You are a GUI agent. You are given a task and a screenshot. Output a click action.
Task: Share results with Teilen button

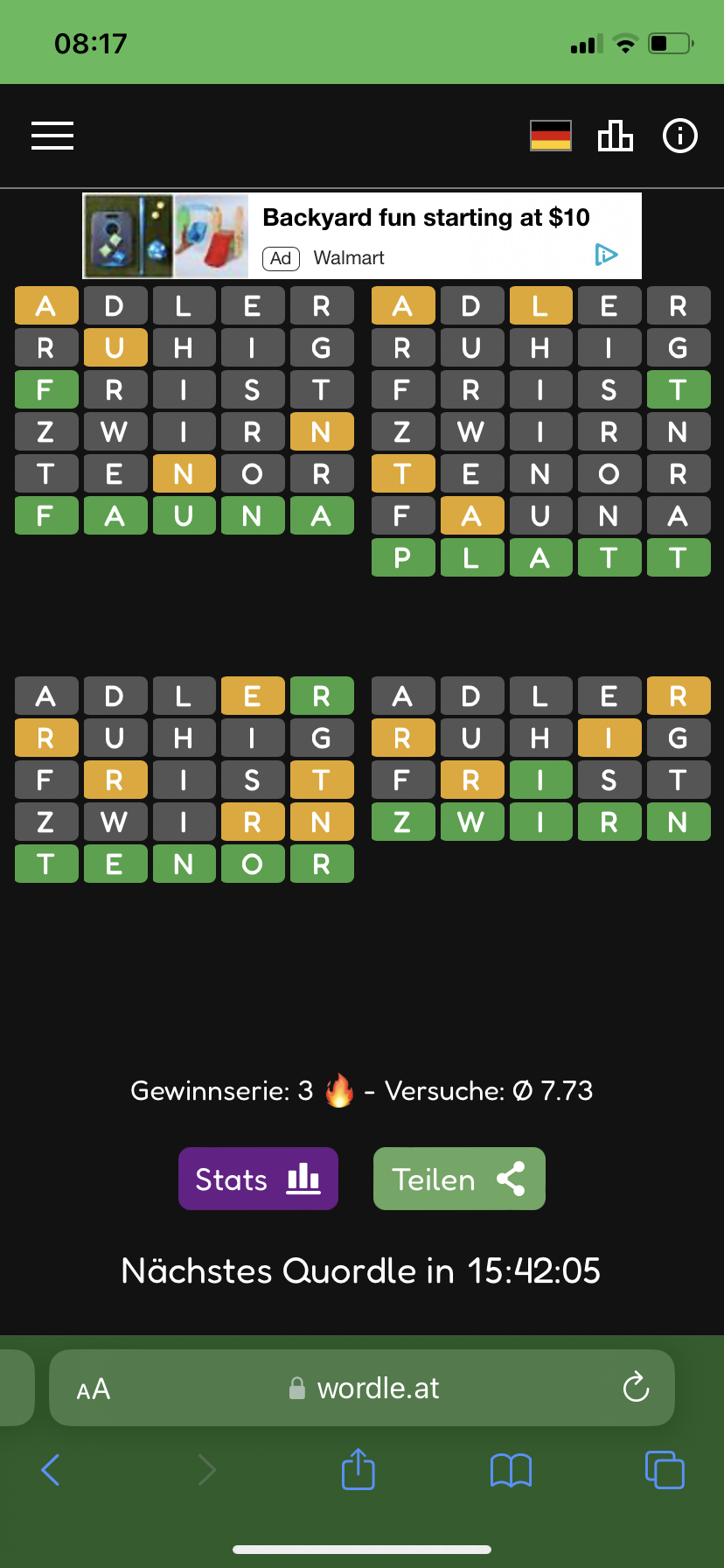pyautogui.click(x=459, y=1179)
